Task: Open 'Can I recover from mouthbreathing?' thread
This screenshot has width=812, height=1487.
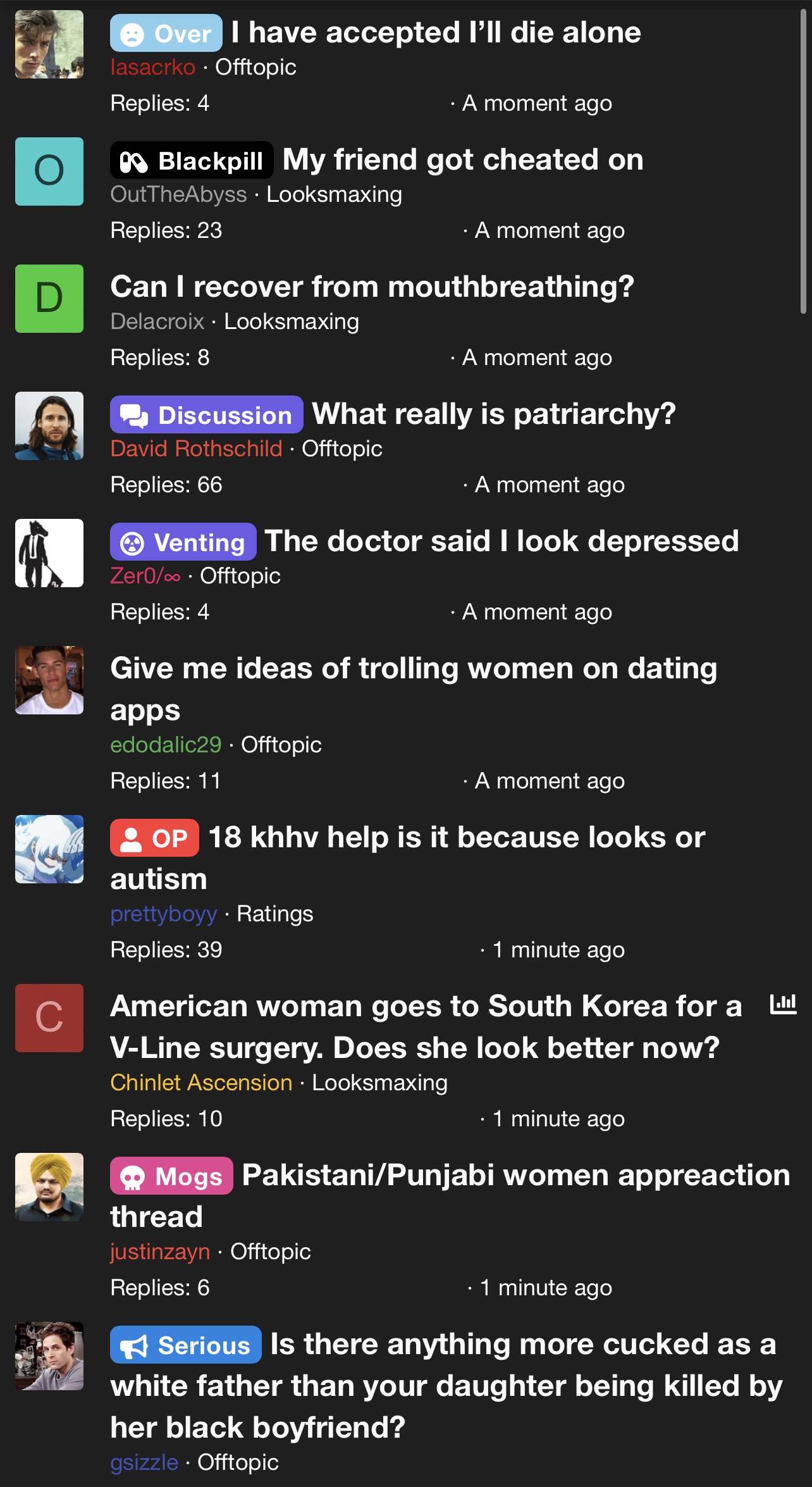Action: pyautogui.click(x=372, y=287)
